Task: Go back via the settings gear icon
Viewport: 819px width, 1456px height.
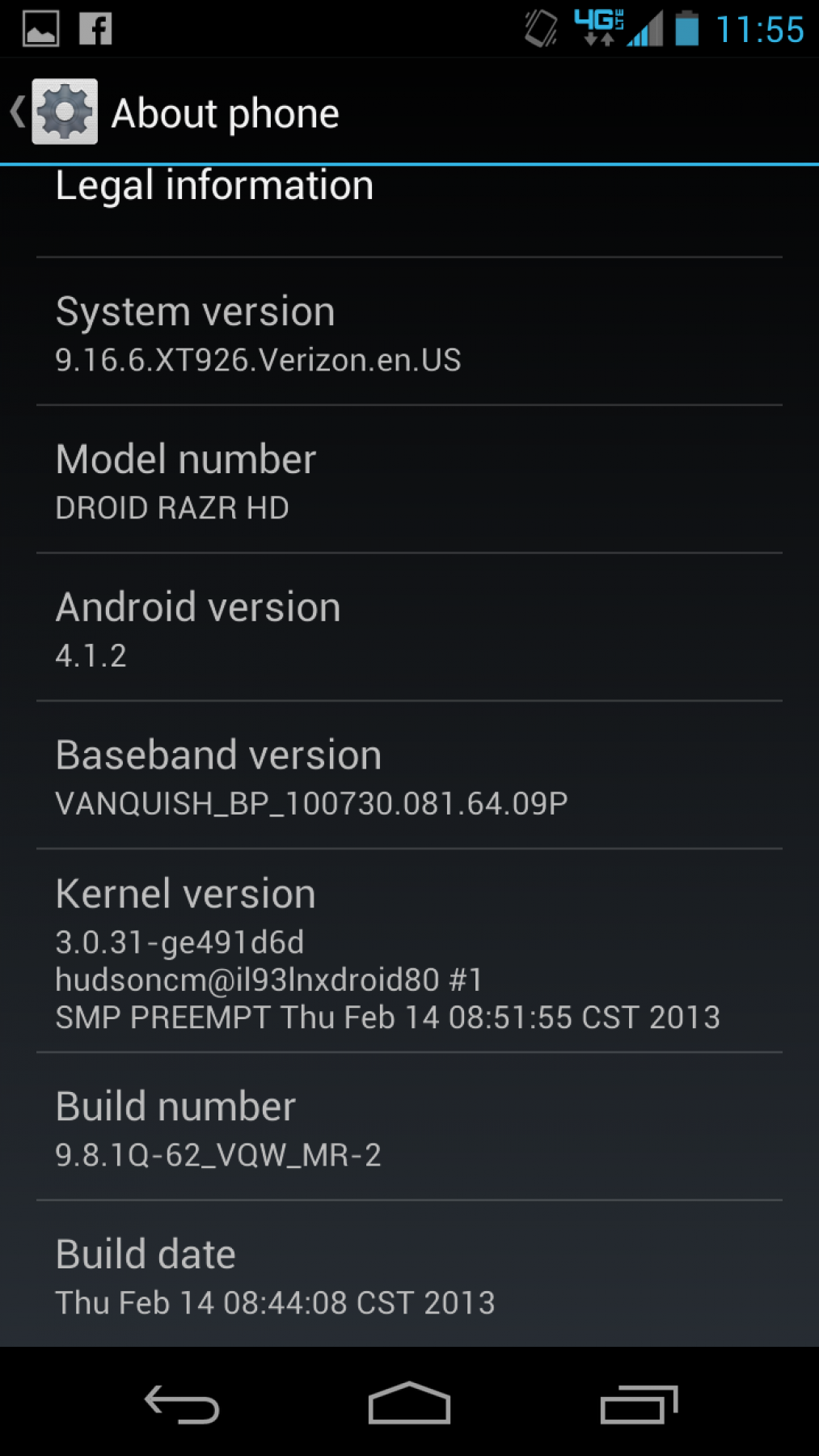Action: pyautogui.click(x=63, y=112)
